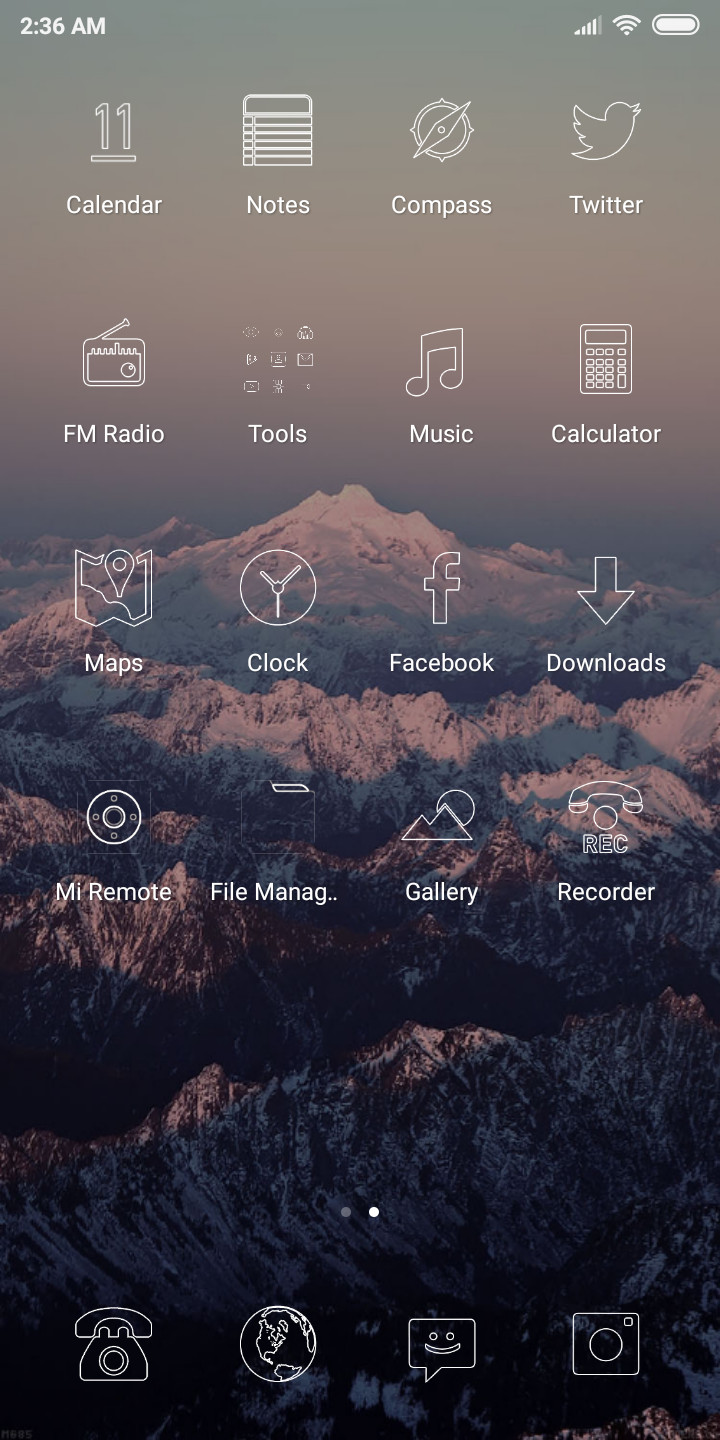
Task: Launch the browser globe icon
Action: [278, 1344]
